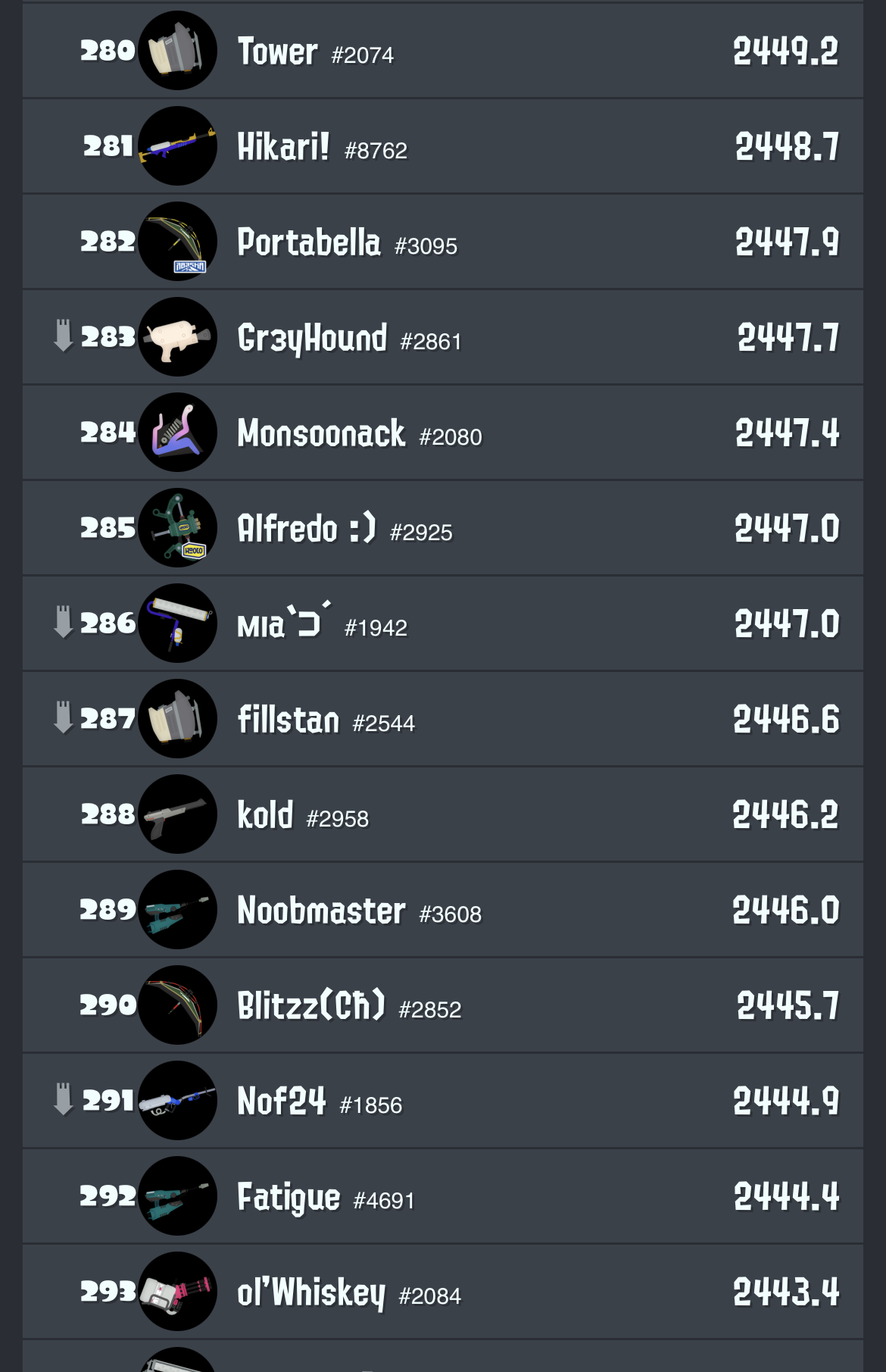Select Noobmaster #3608 row
The width and height of the screenshot is (886, 1372).
[x=443, y=910]
